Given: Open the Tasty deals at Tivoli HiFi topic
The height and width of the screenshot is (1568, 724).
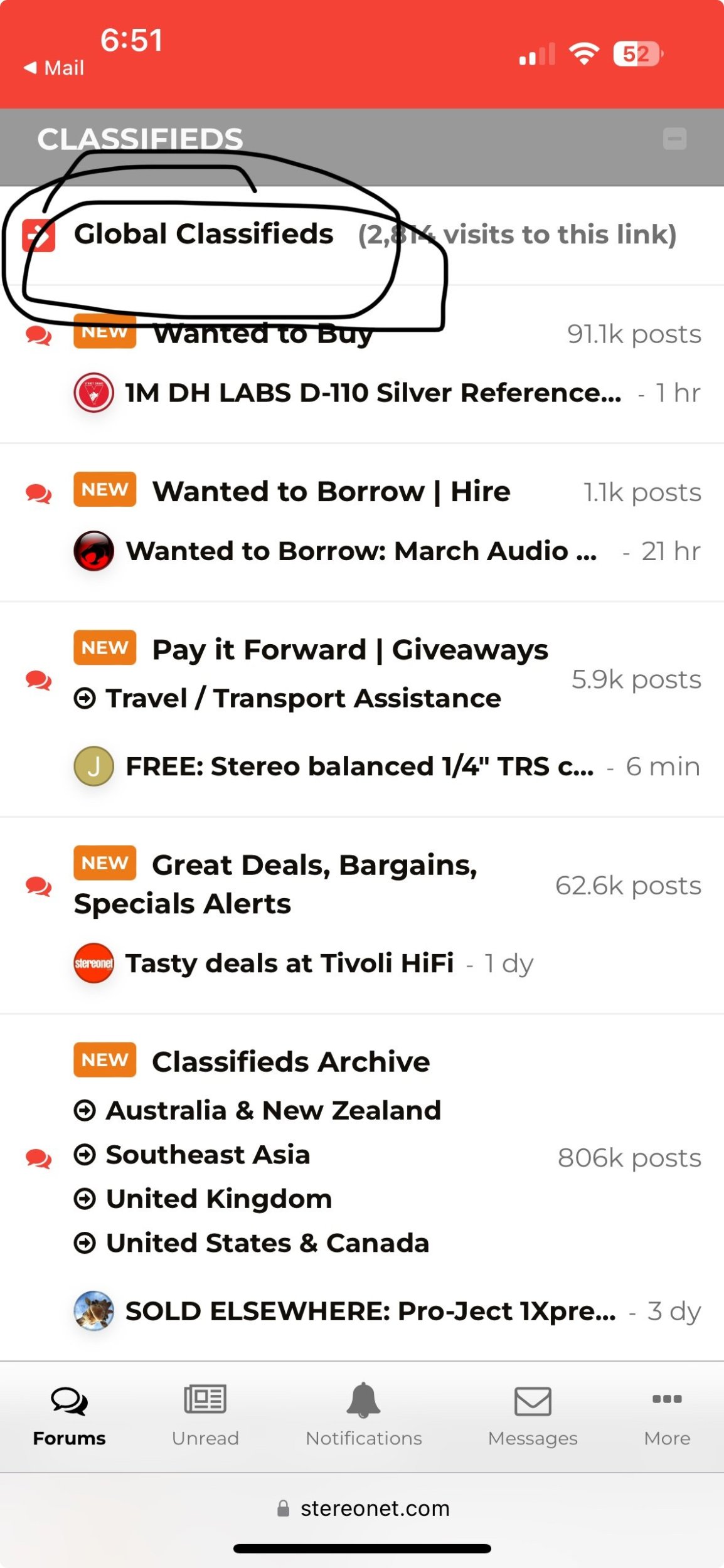Looking at the screenshot, I should (289, 963).
